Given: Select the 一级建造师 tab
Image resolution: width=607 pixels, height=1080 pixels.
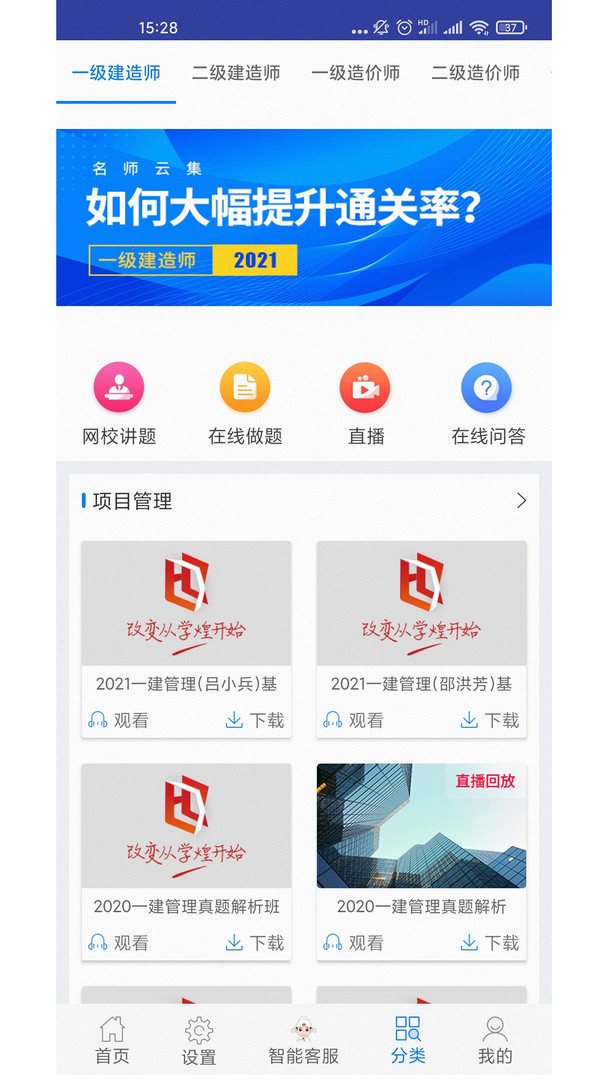Looking at the screenshot, I should (x=116, y=73).
